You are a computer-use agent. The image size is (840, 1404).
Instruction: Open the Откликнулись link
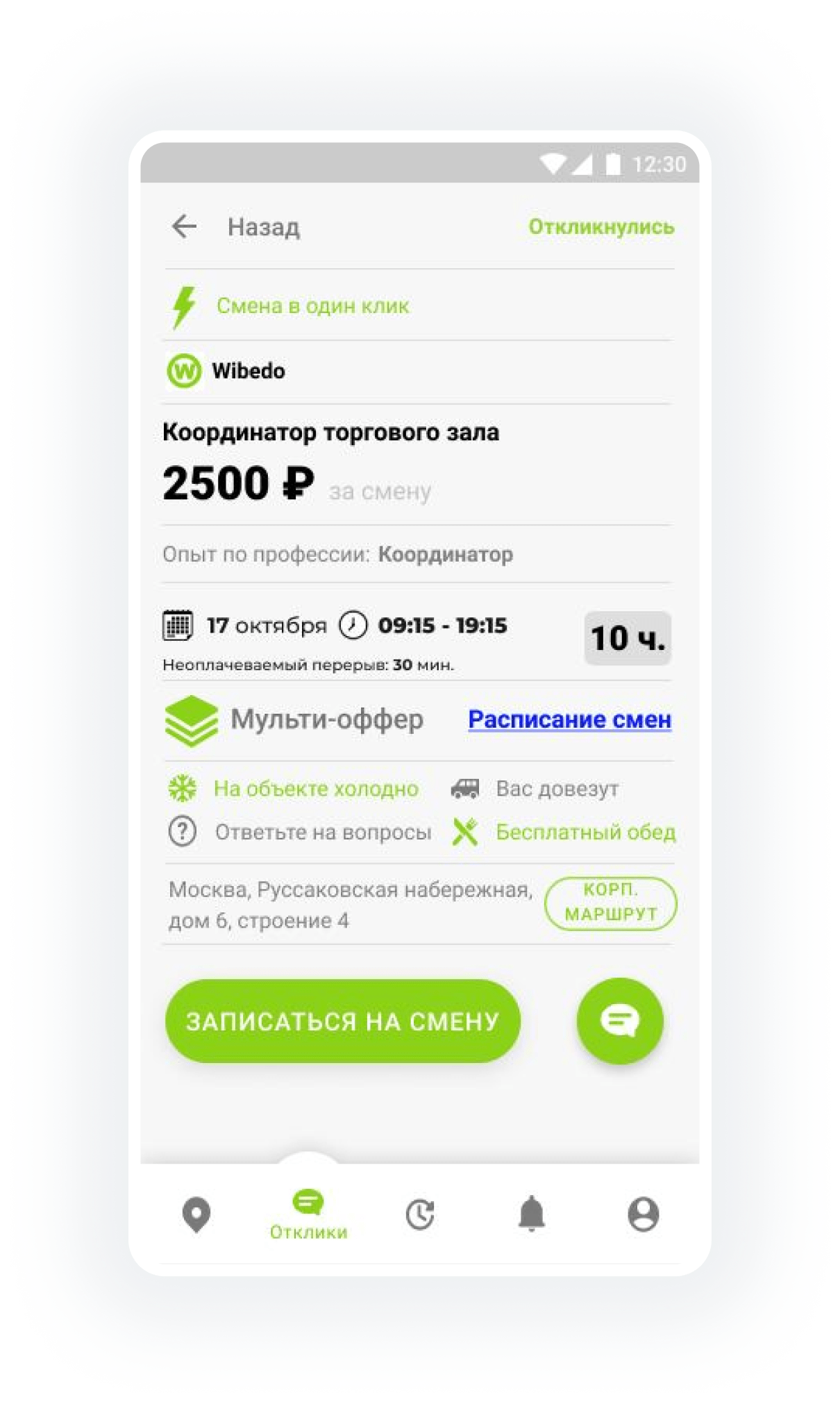601,226
